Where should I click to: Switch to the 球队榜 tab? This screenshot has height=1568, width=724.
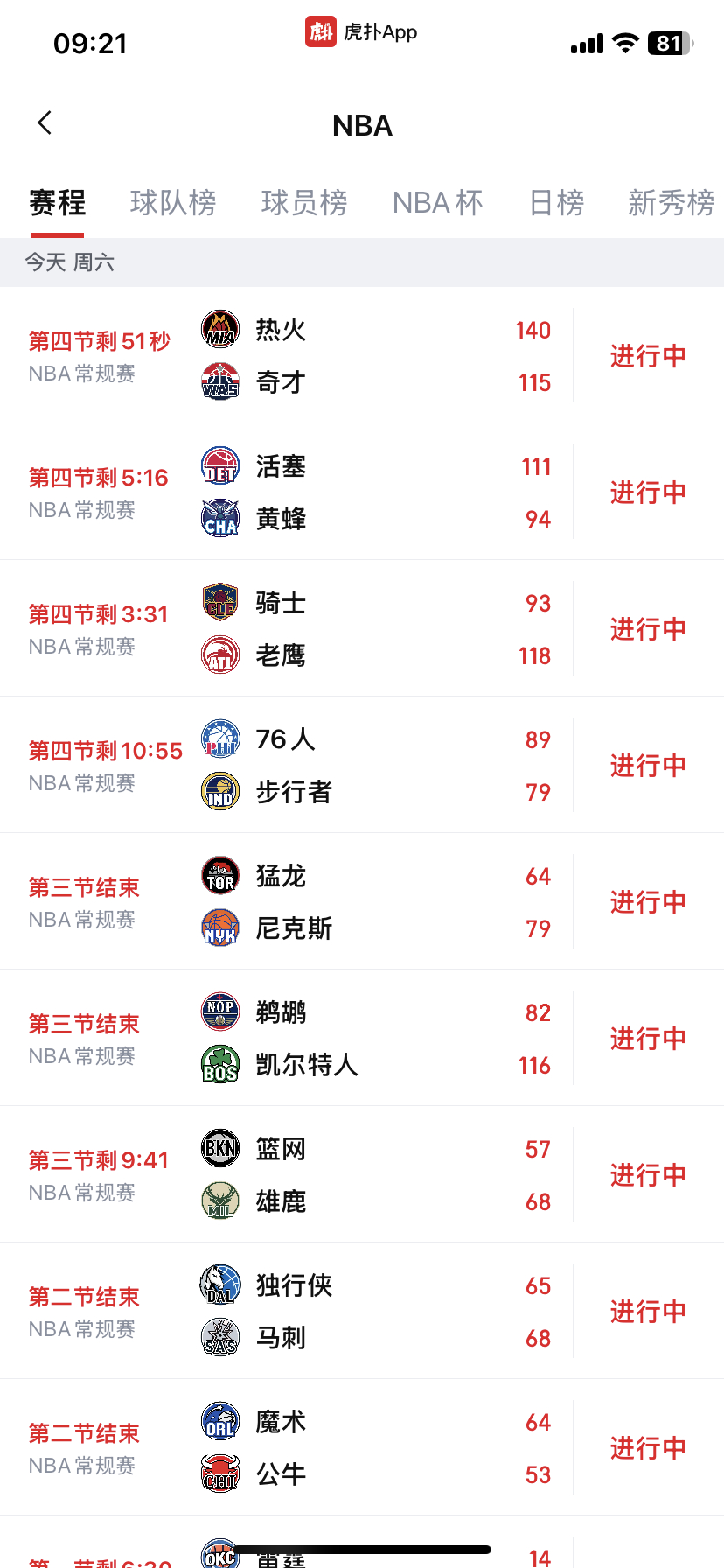(173, 202)
